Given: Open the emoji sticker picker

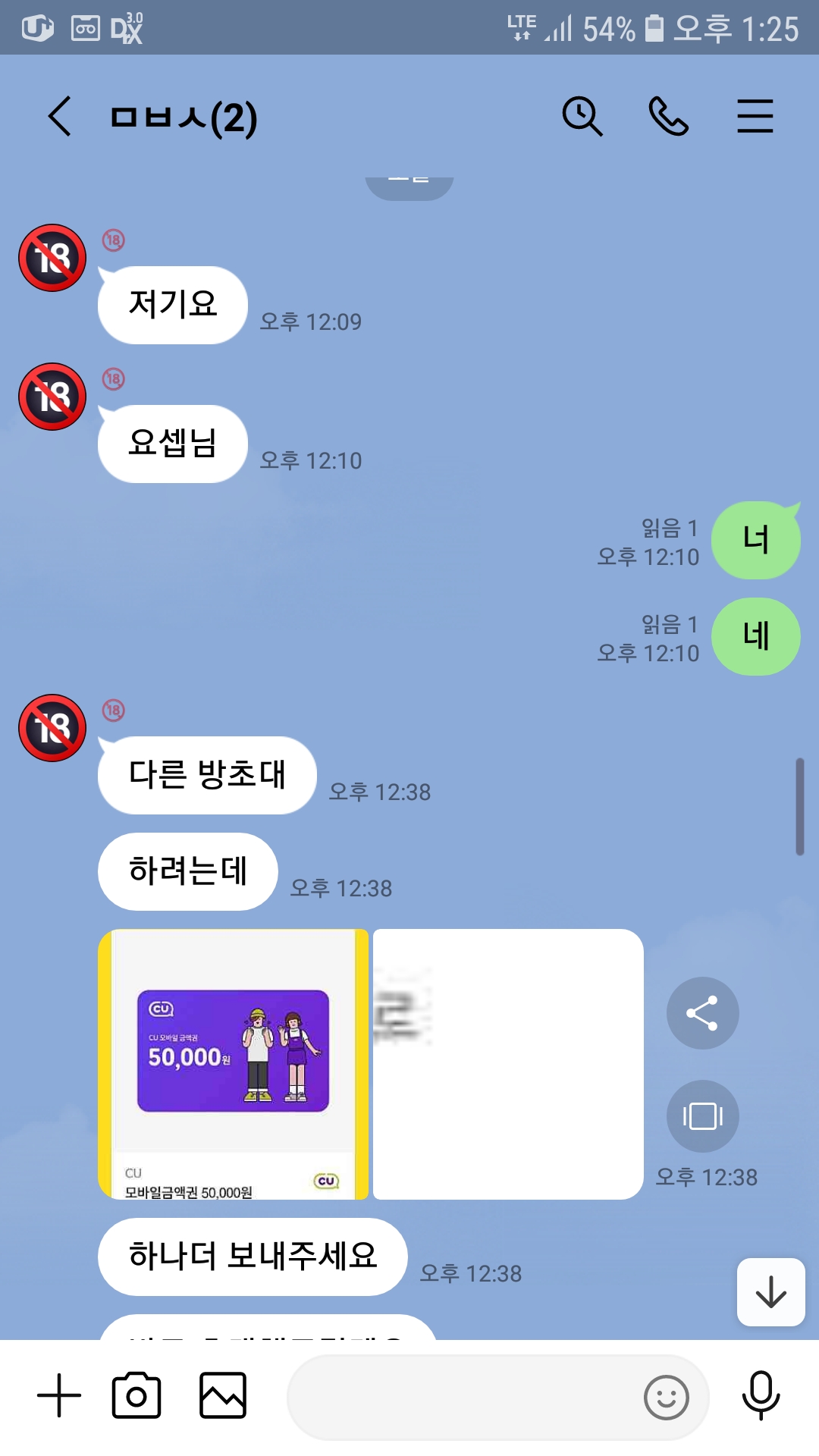Looking at the screenshot, I should coord(666,1397).
